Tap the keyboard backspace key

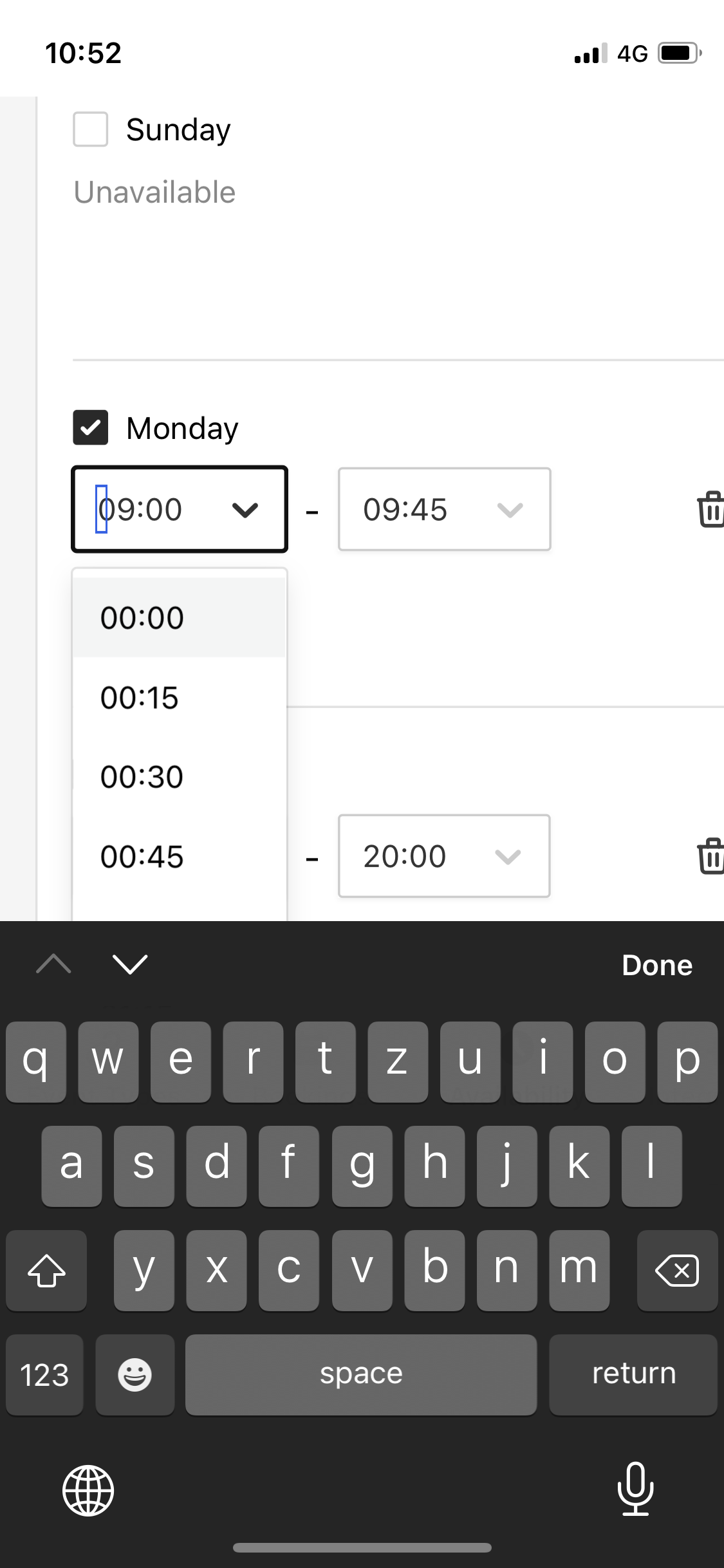click(677, 1271)
